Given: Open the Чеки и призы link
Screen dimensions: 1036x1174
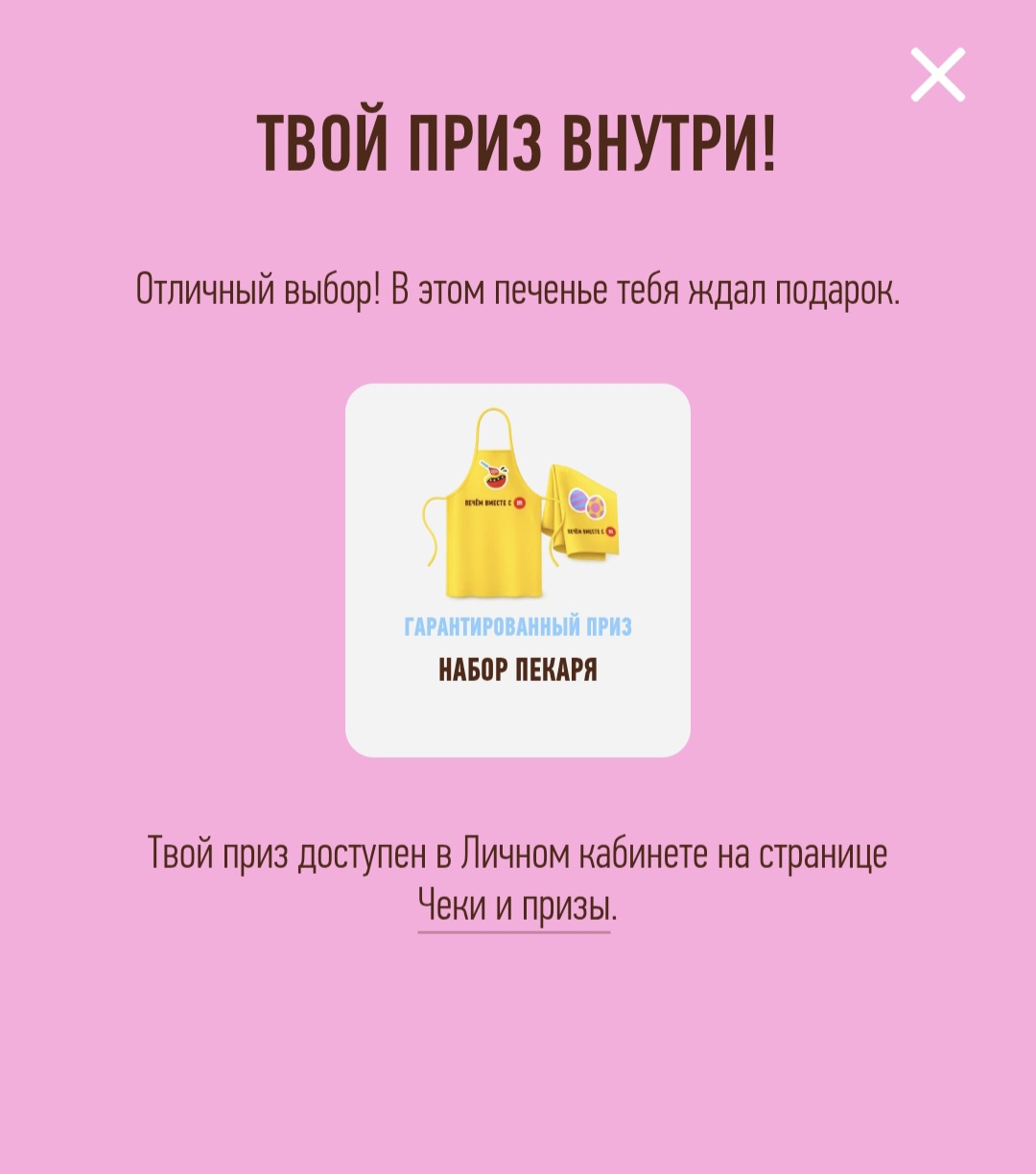Looking at the screenshot, I should point(514,905).
